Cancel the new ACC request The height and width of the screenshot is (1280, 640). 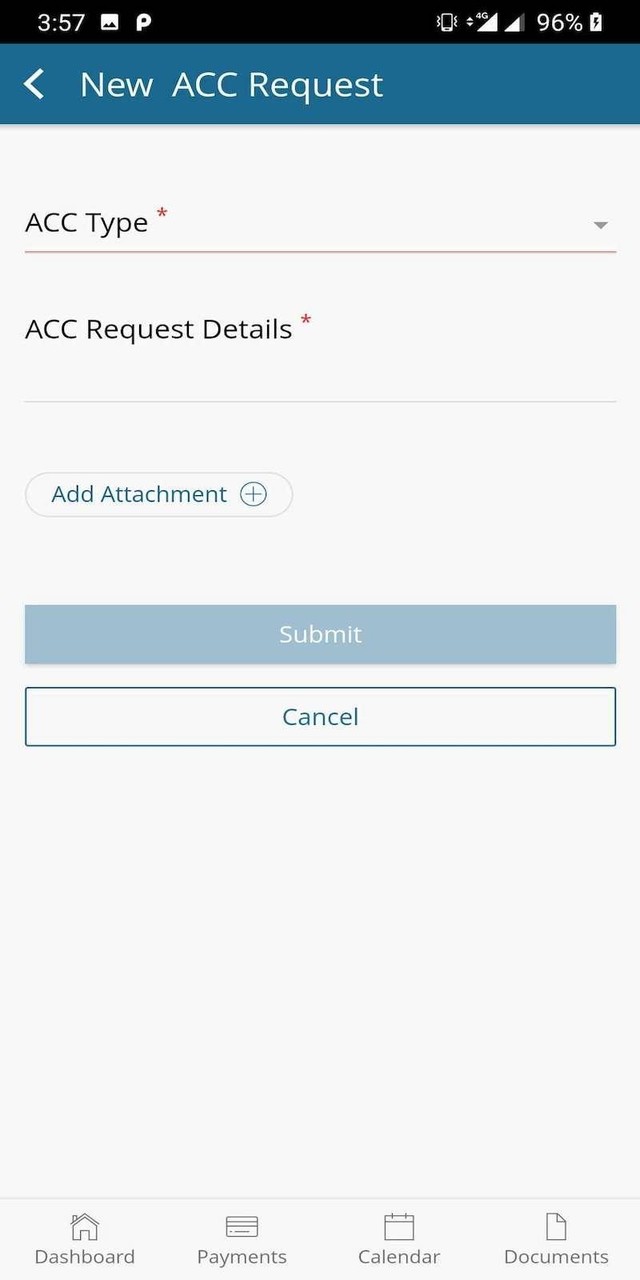coord(320,717)
